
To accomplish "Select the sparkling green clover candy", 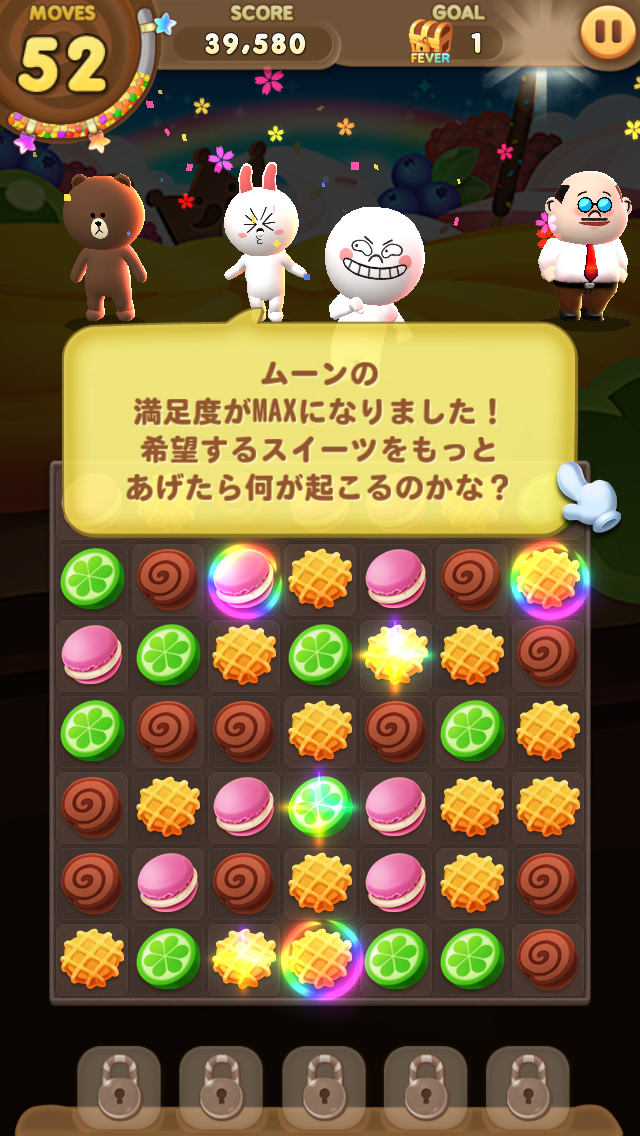I will (320, 806).
